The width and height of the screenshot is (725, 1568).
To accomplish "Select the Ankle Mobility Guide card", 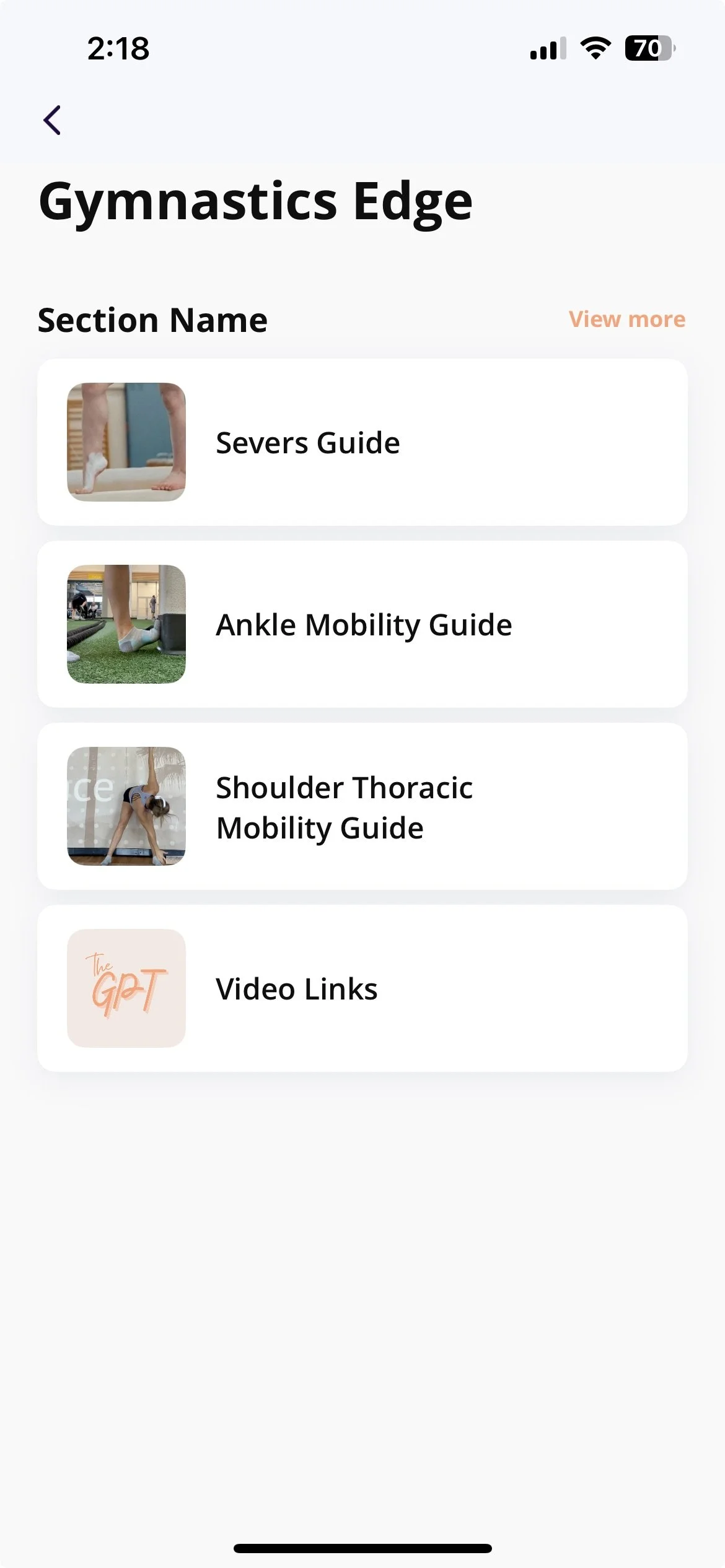I will pyautogui.click(x=362, y=624).
